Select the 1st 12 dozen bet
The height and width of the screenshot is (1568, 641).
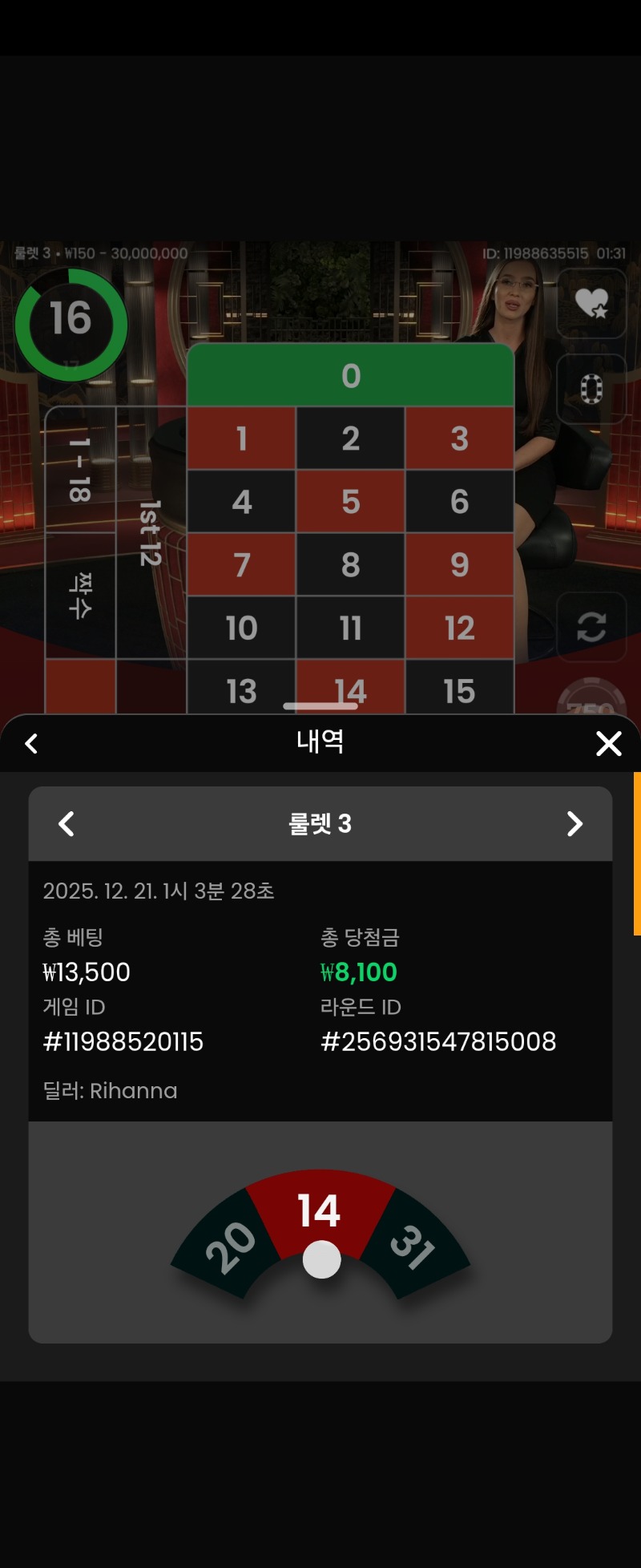(151, 533)
